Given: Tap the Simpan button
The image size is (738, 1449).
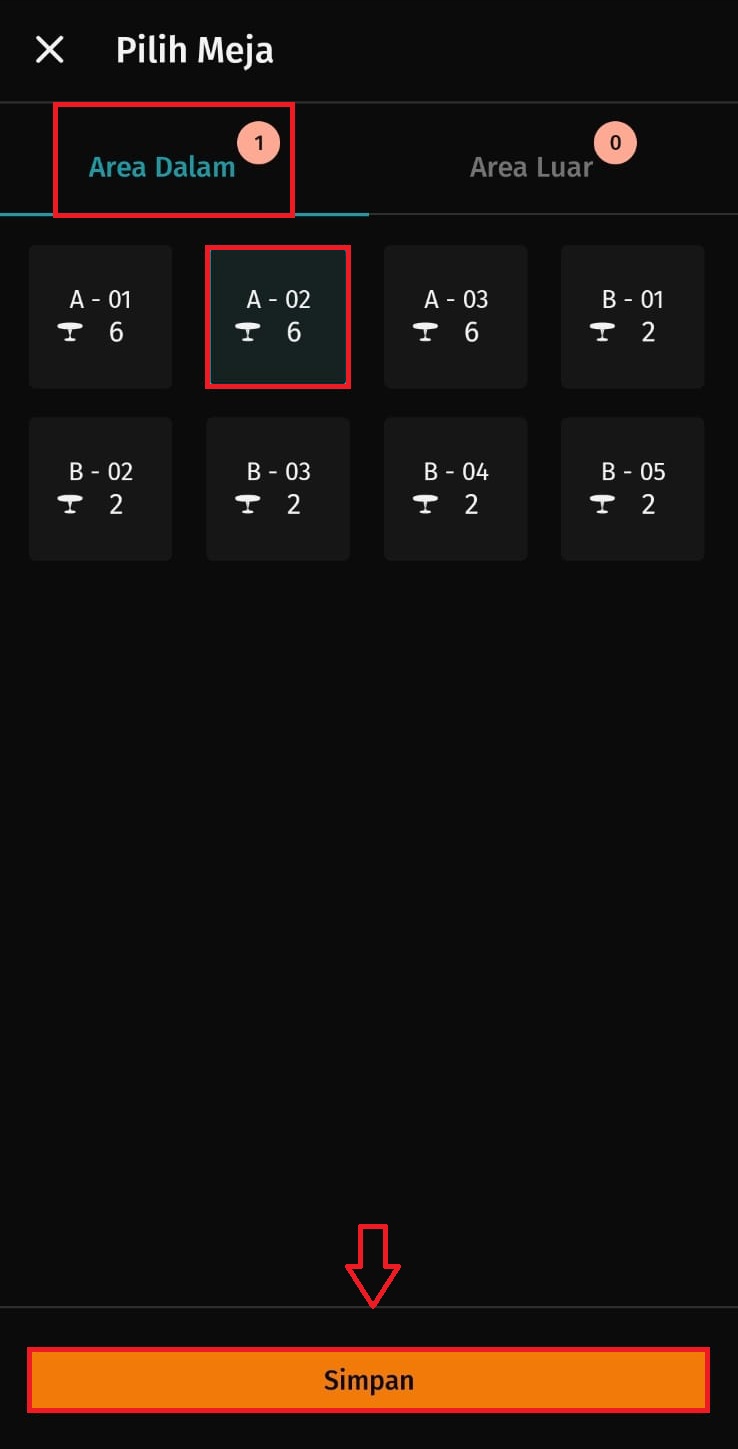Looking at the screenshot, I should click(368, 1380).
